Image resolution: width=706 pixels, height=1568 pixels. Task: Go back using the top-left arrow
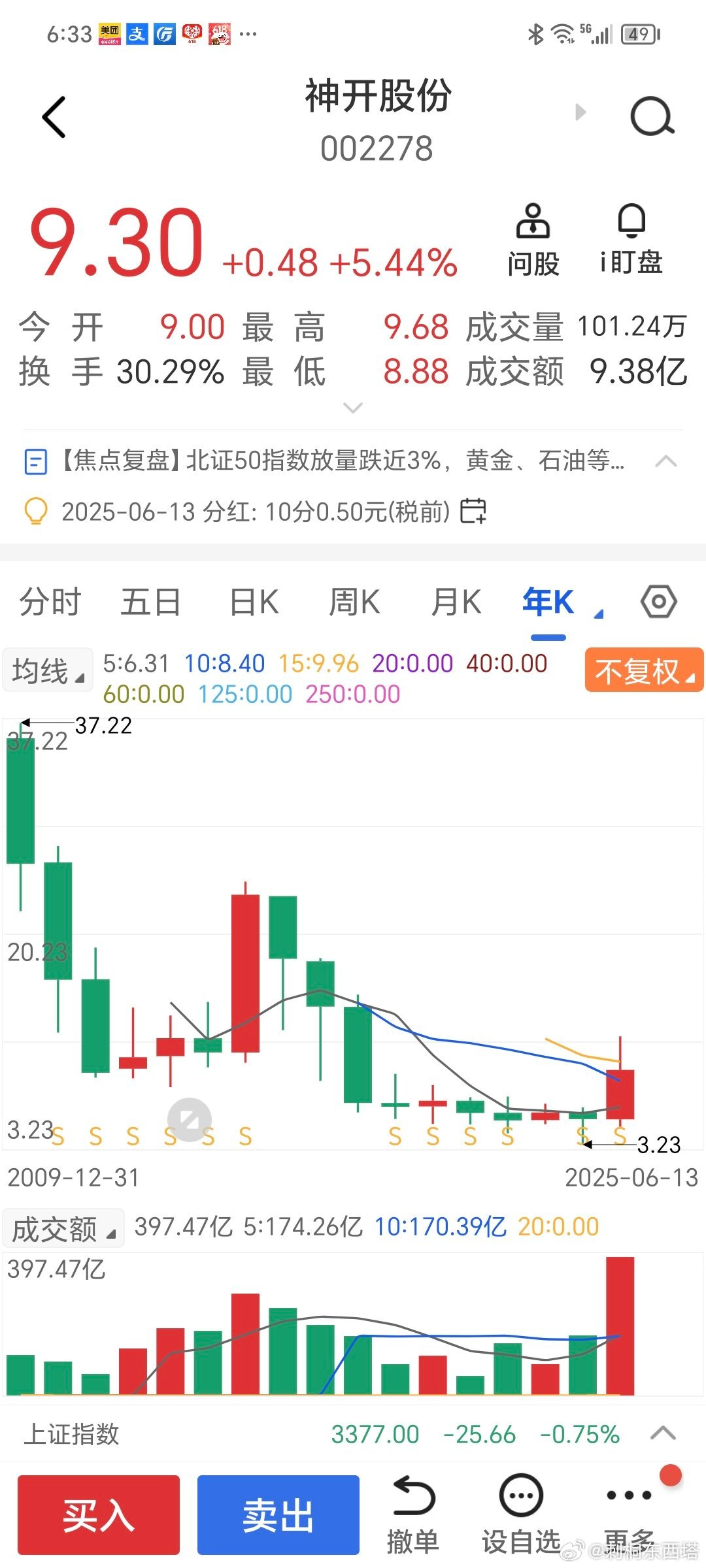[x=54, y=118]
